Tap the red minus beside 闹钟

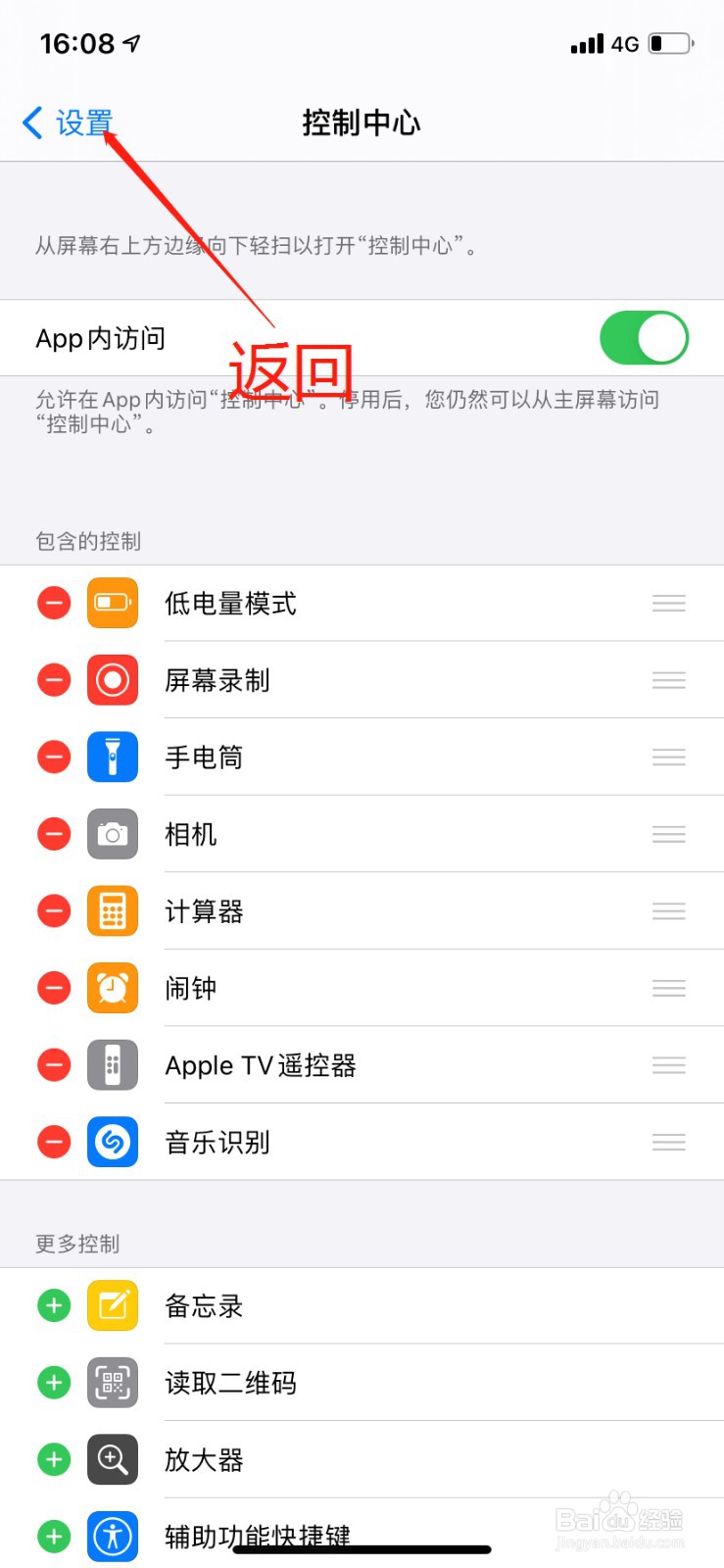(54, 988)
